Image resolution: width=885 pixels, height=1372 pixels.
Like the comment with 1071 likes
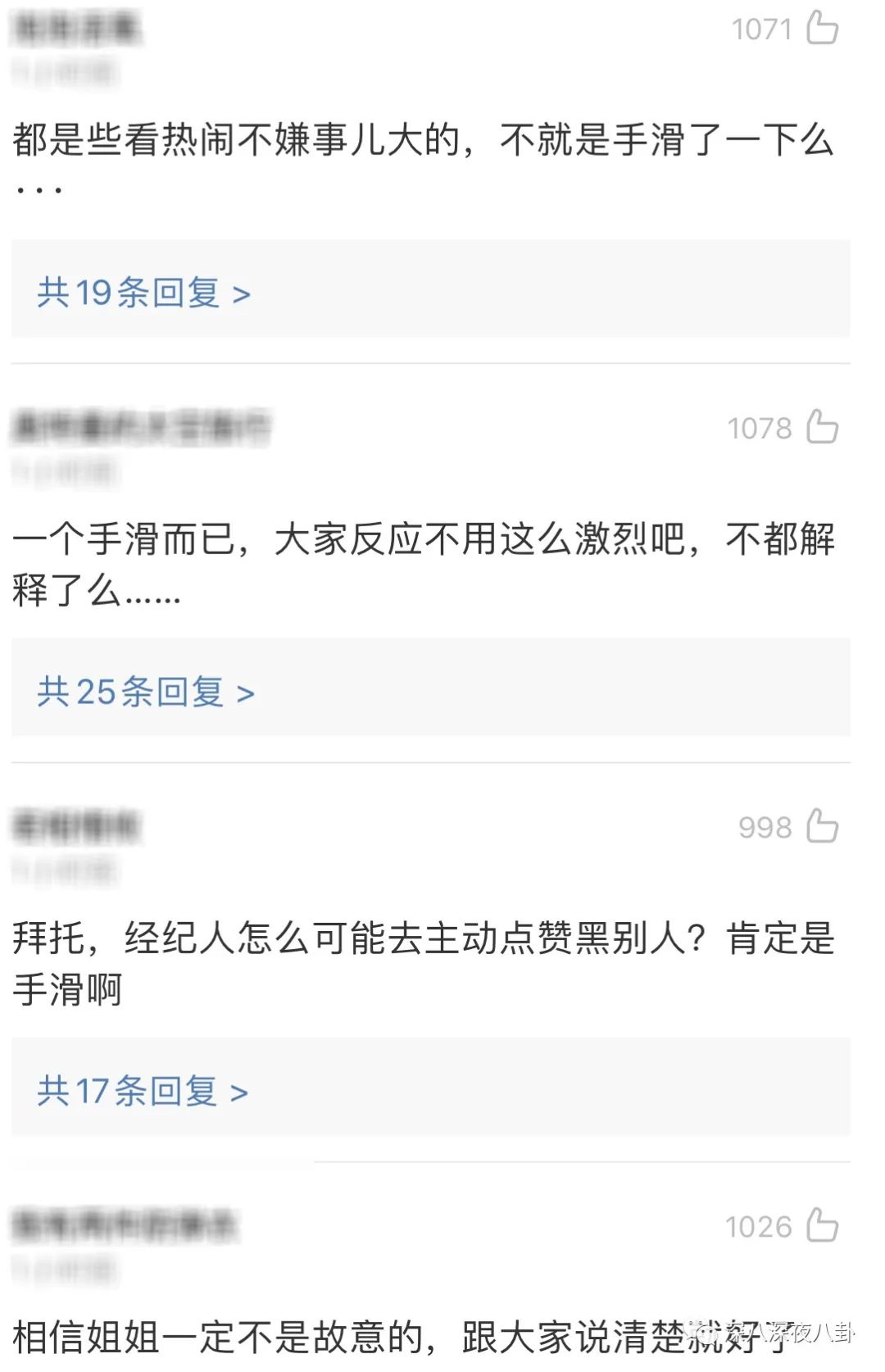point(822,28)
